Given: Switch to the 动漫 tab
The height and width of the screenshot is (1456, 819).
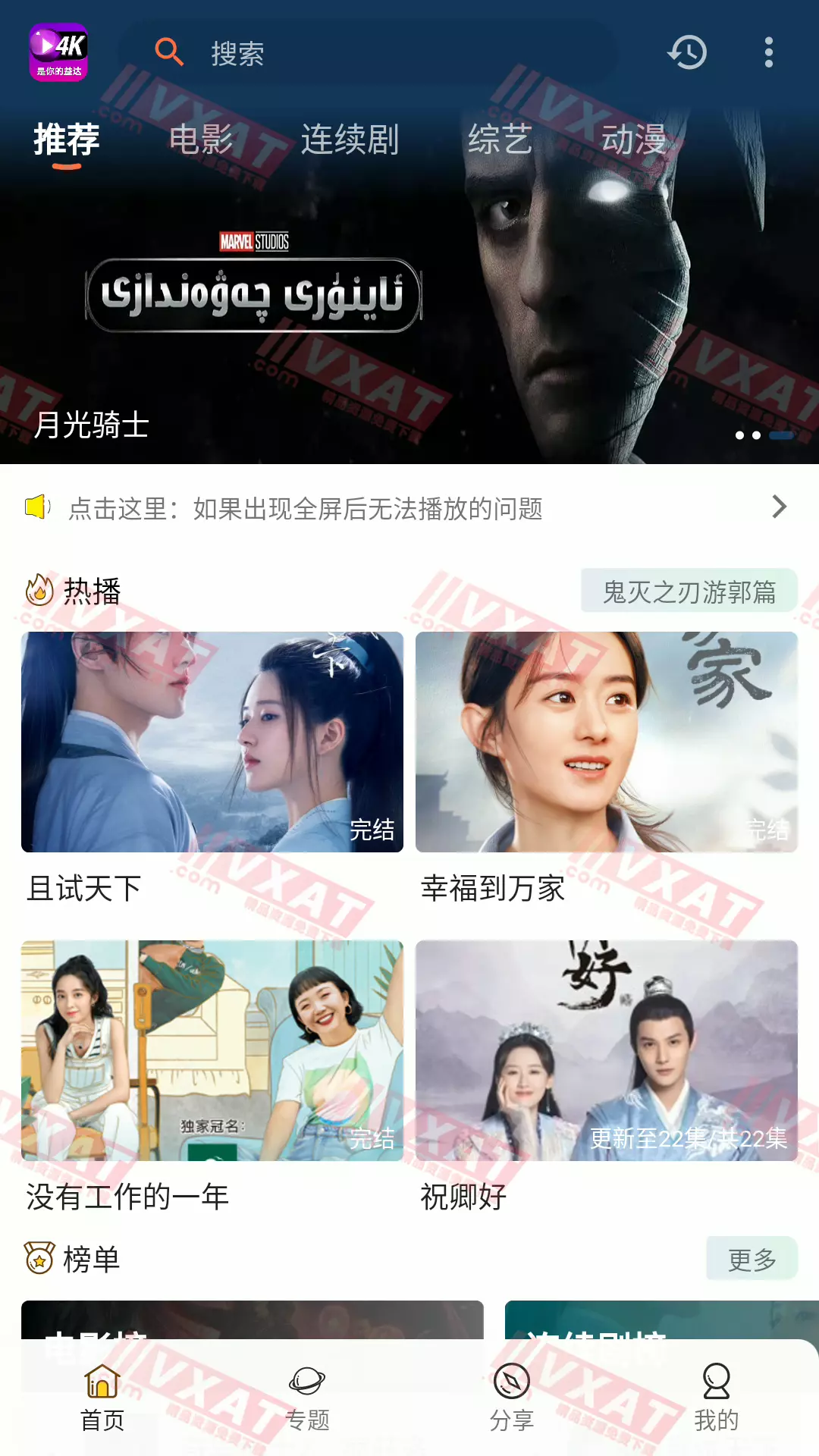Looking at the screenshot, I should (x=634, y=140).
